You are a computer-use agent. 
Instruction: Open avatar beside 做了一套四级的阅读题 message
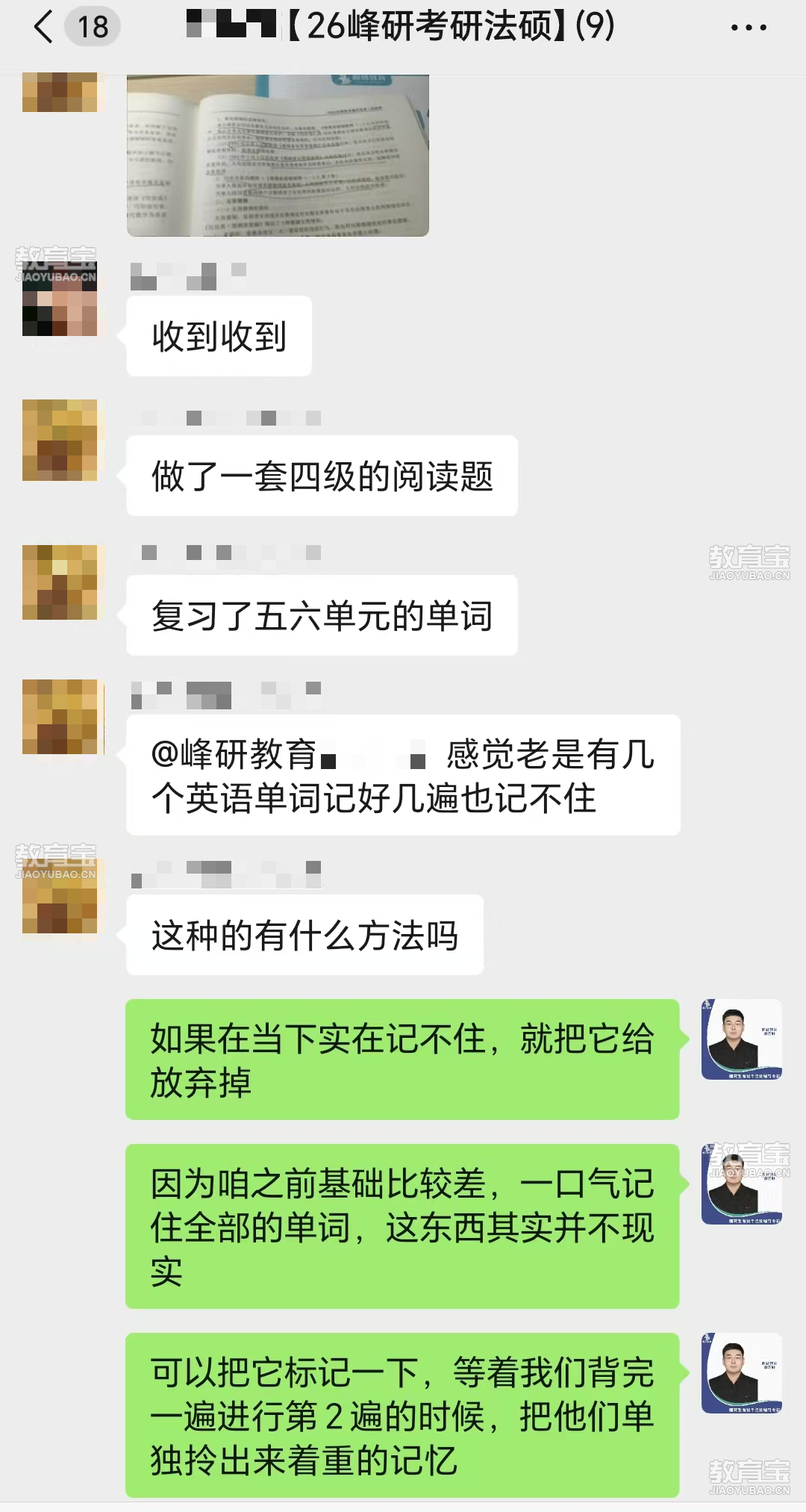(x=60, y=440)
